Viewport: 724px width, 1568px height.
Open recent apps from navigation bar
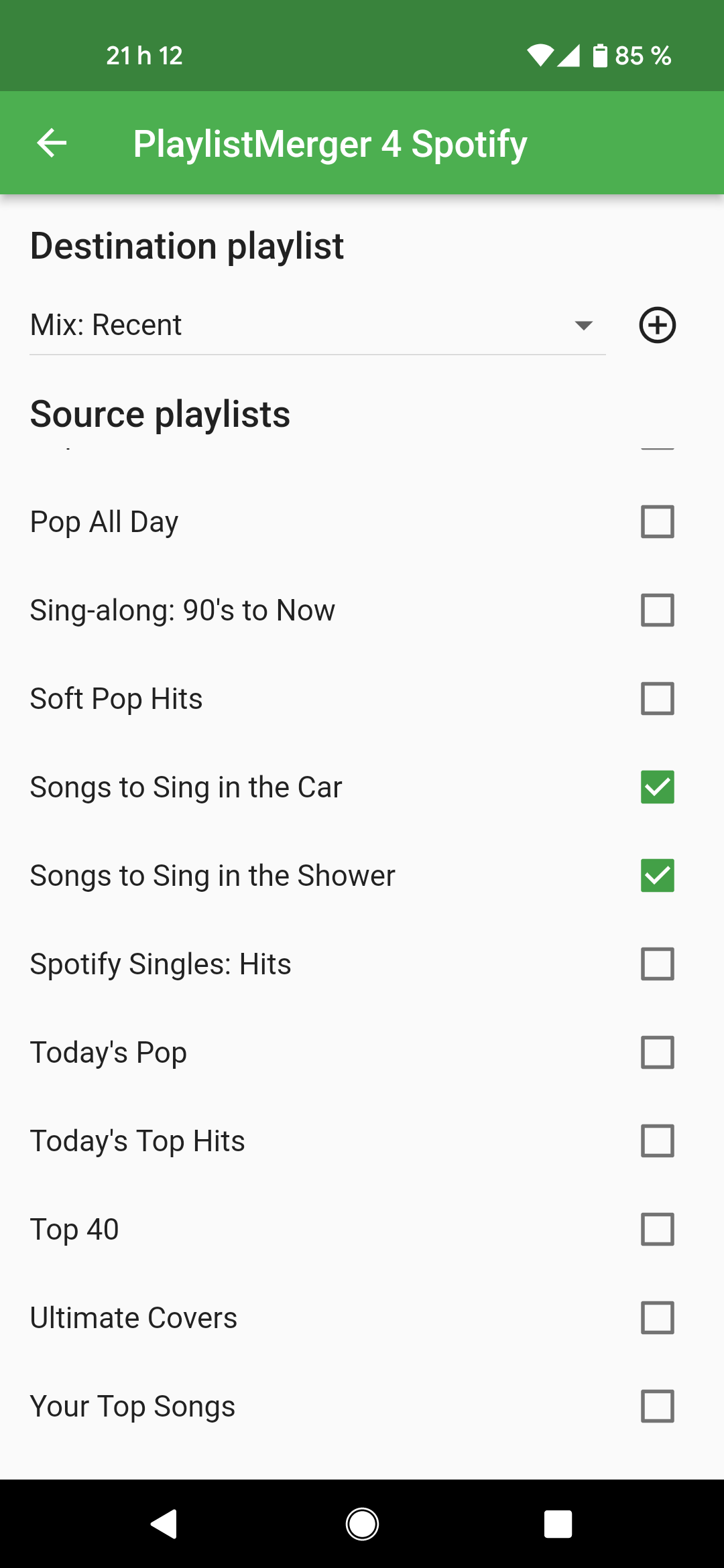(558, 1524)
